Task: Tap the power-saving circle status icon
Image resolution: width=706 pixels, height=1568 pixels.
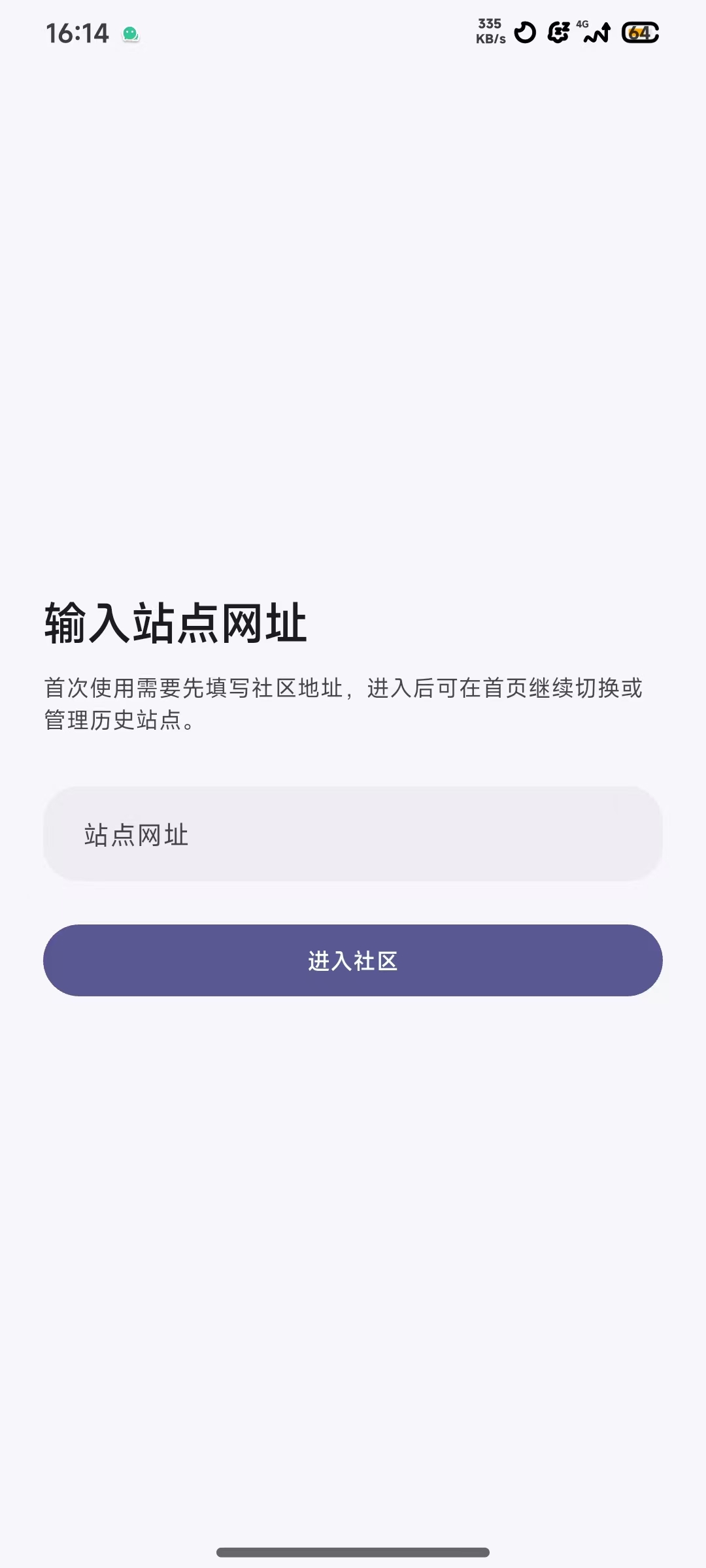Action: [x=526, y=31]
